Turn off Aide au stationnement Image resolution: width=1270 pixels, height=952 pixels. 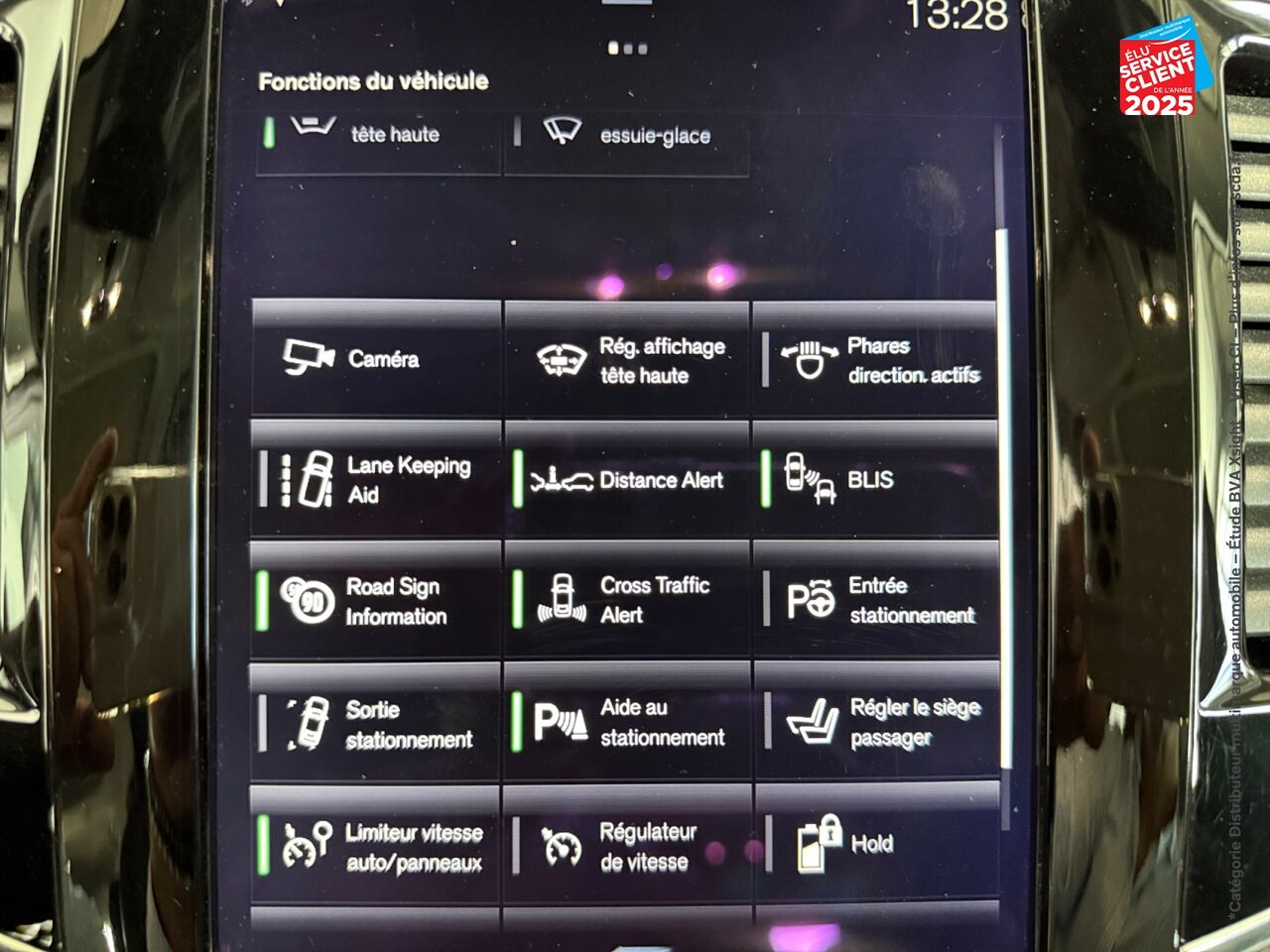coord(627,722)
